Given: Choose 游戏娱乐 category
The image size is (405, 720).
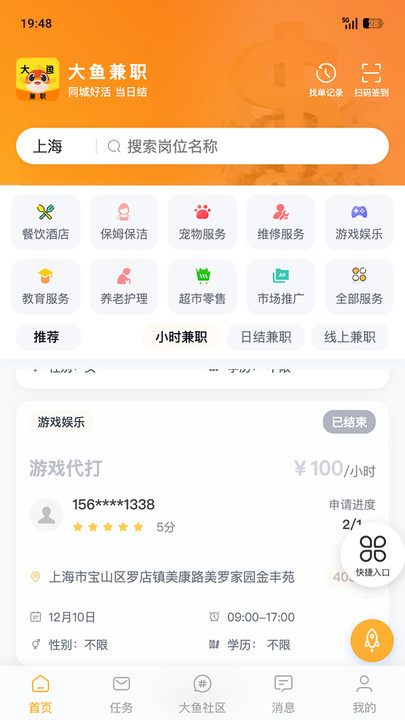Looking at the screenshot, I should (x=359, y=222).
